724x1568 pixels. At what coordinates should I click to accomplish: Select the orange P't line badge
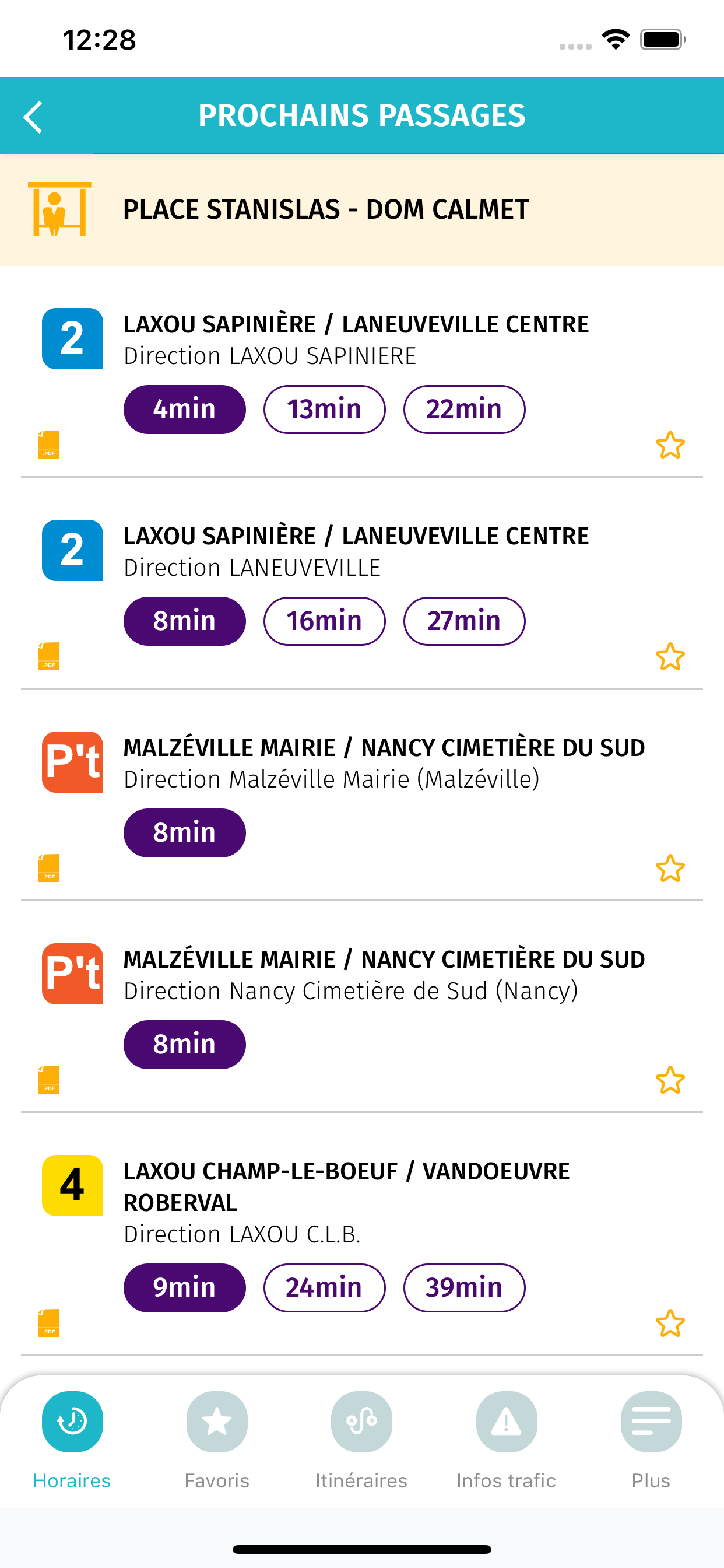(x=72, y=761)
